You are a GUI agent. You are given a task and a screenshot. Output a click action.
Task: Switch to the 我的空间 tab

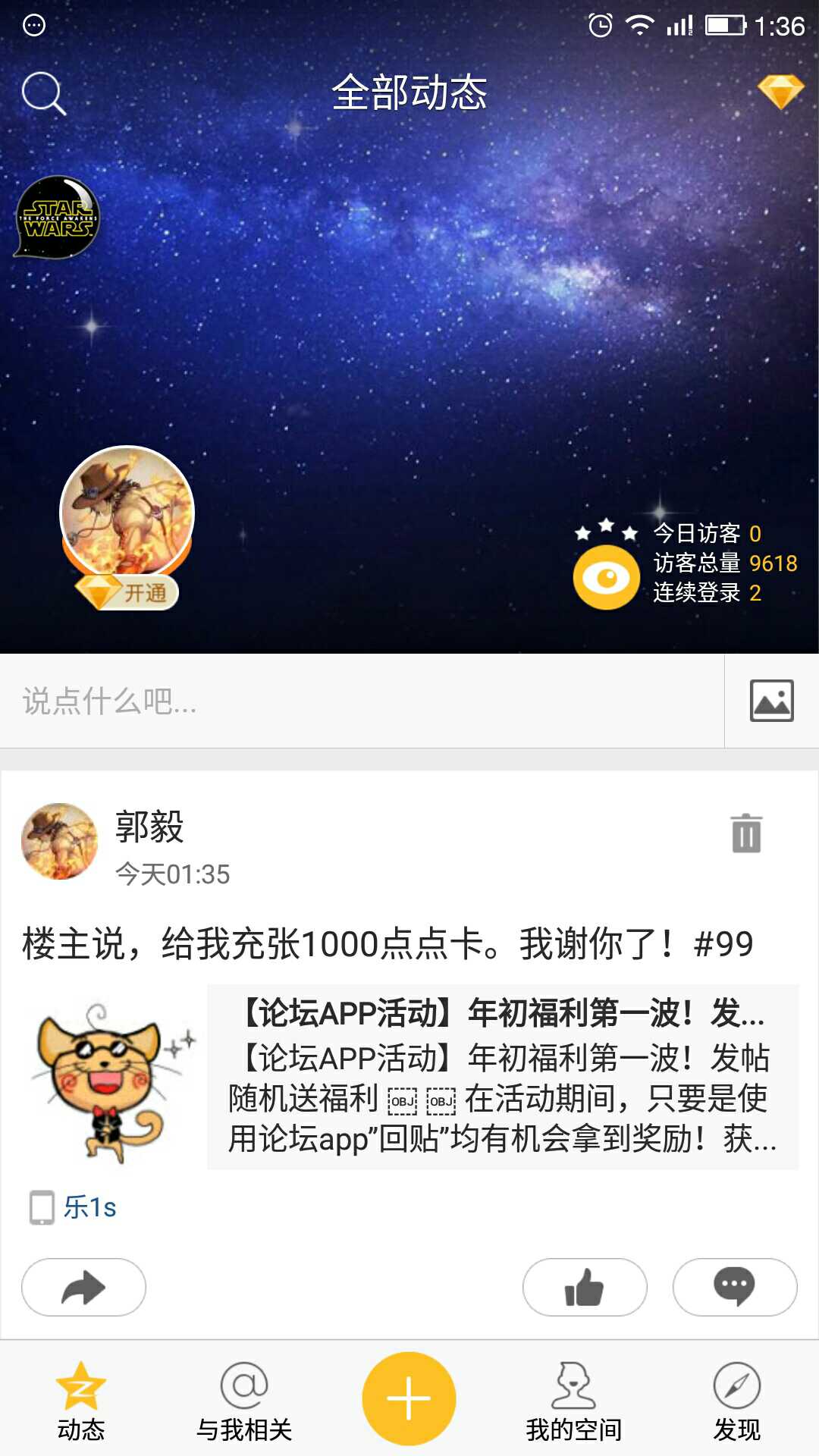574,1401
